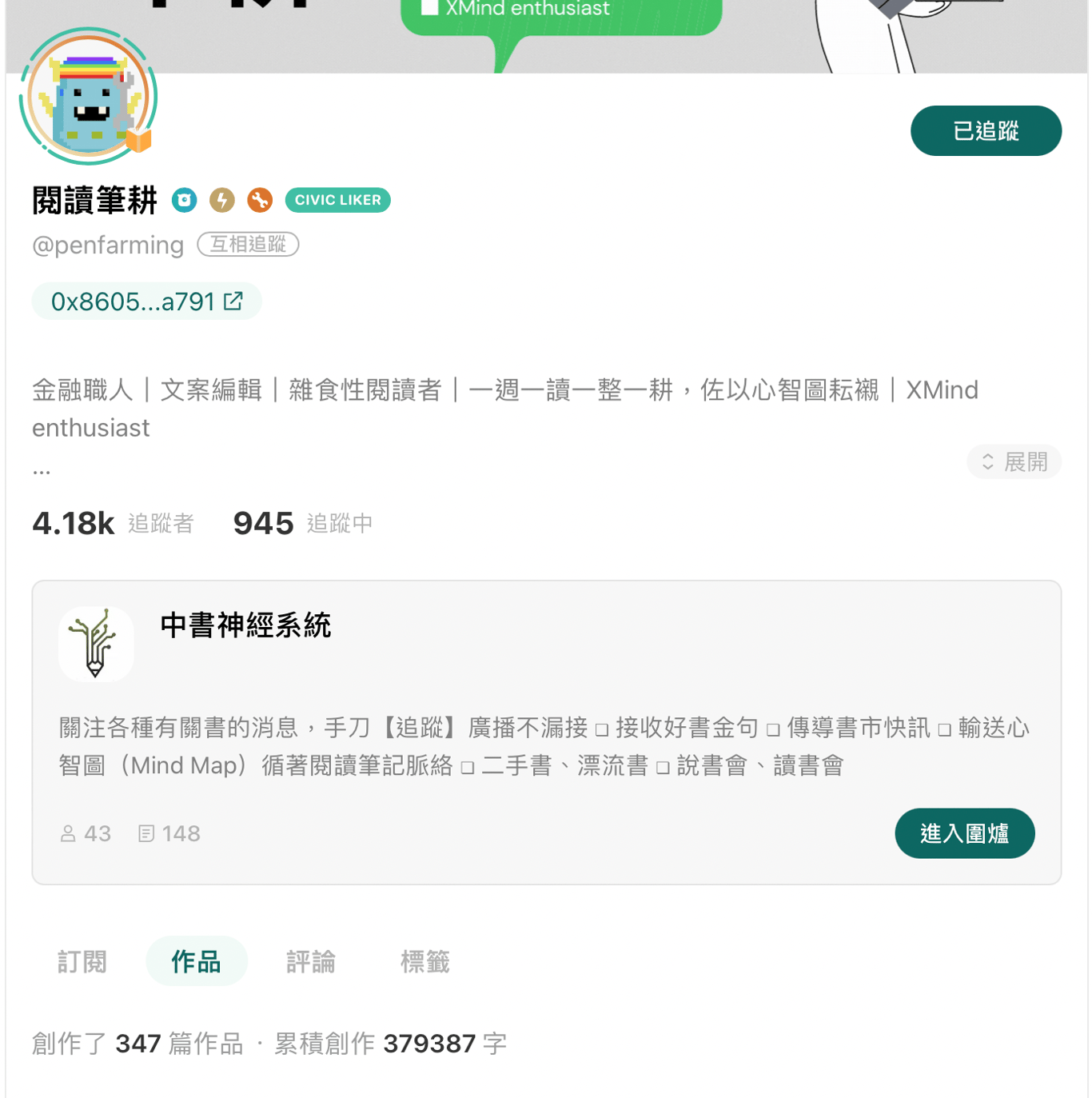The image size is (1092, 1098).
Task: Switch to the 訂閱 tab
Action: tap(82, 960)
